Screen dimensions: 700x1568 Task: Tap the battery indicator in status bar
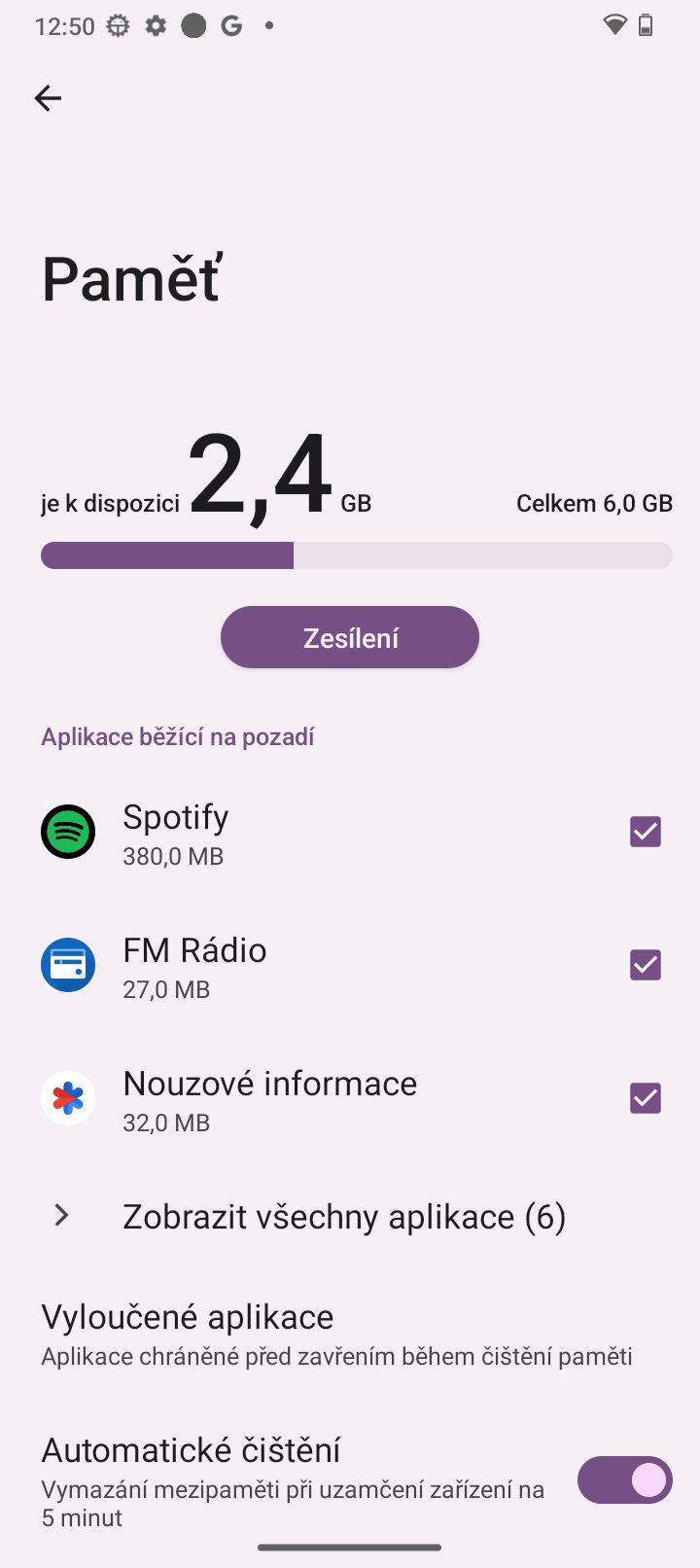coord(645,25)
